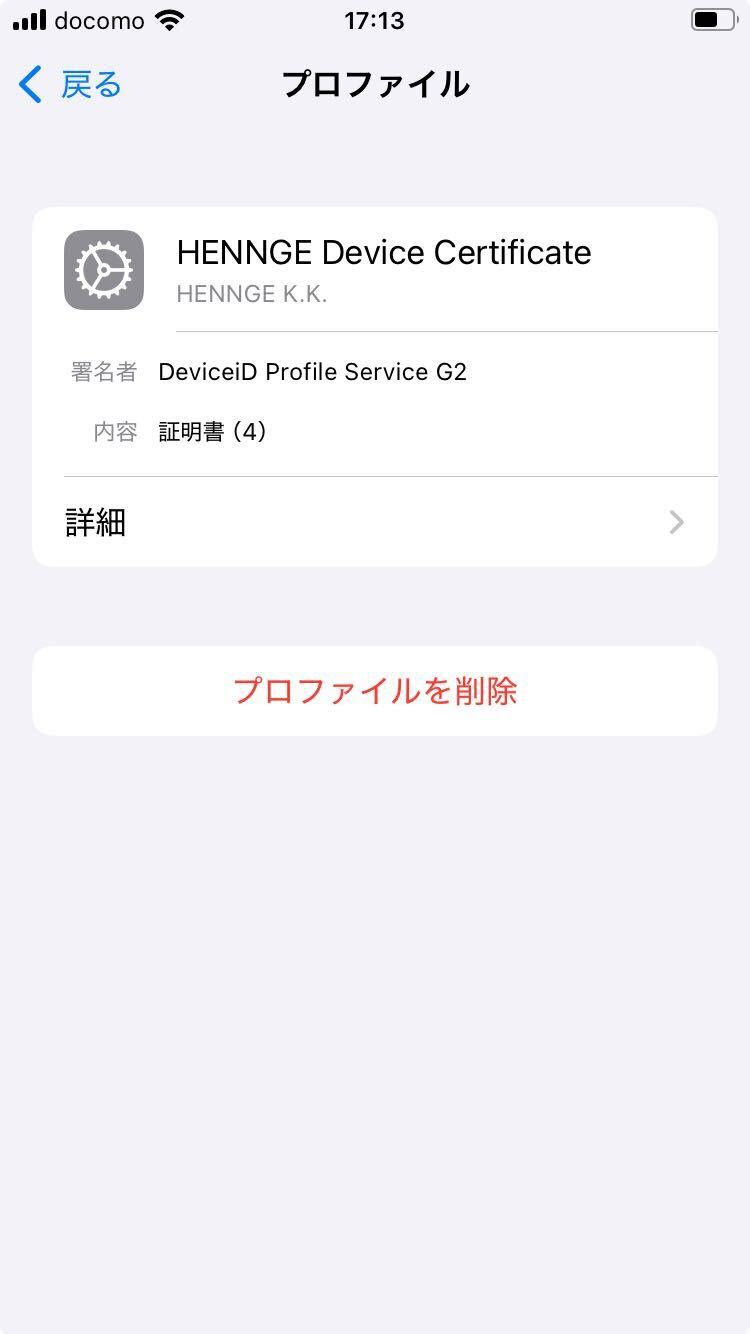The height and width of the screenshot is (1334, 750).
Task: Tap the 内容 contents label
Action: 117,432
